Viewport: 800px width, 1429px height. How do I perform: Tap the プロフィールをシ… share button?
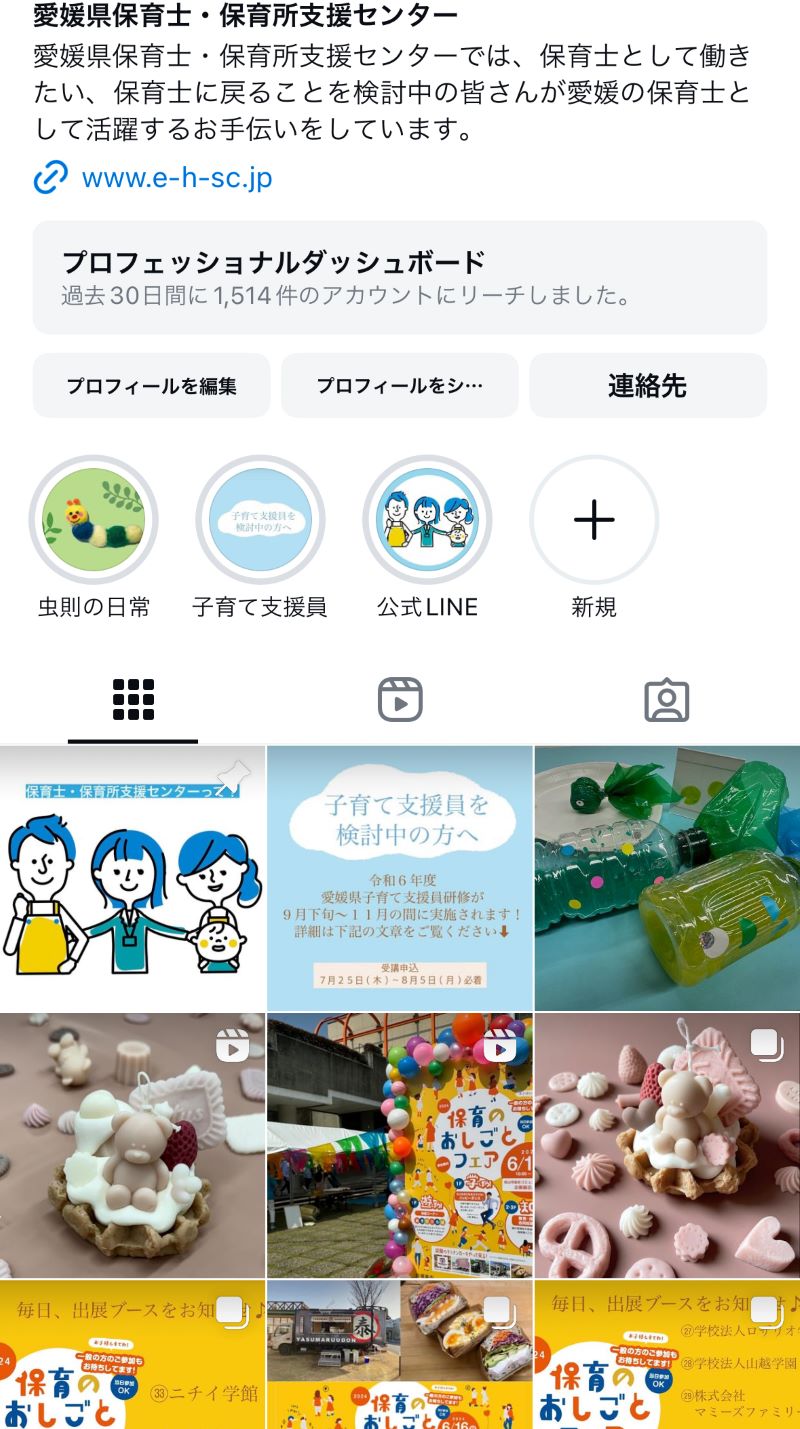399,386
